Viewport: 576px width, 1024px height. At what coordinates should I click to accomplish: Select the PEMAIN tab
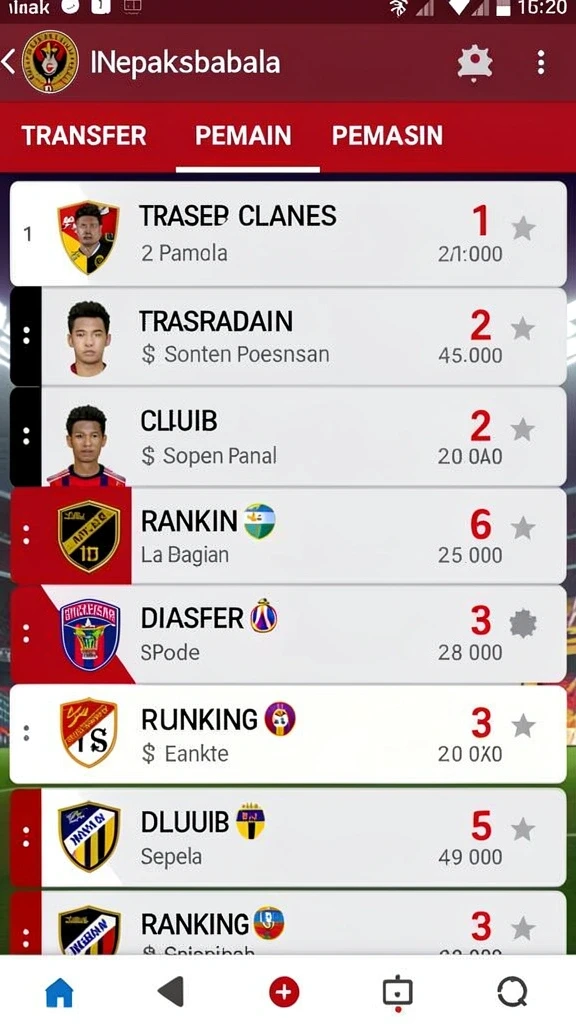pos(244,135)
